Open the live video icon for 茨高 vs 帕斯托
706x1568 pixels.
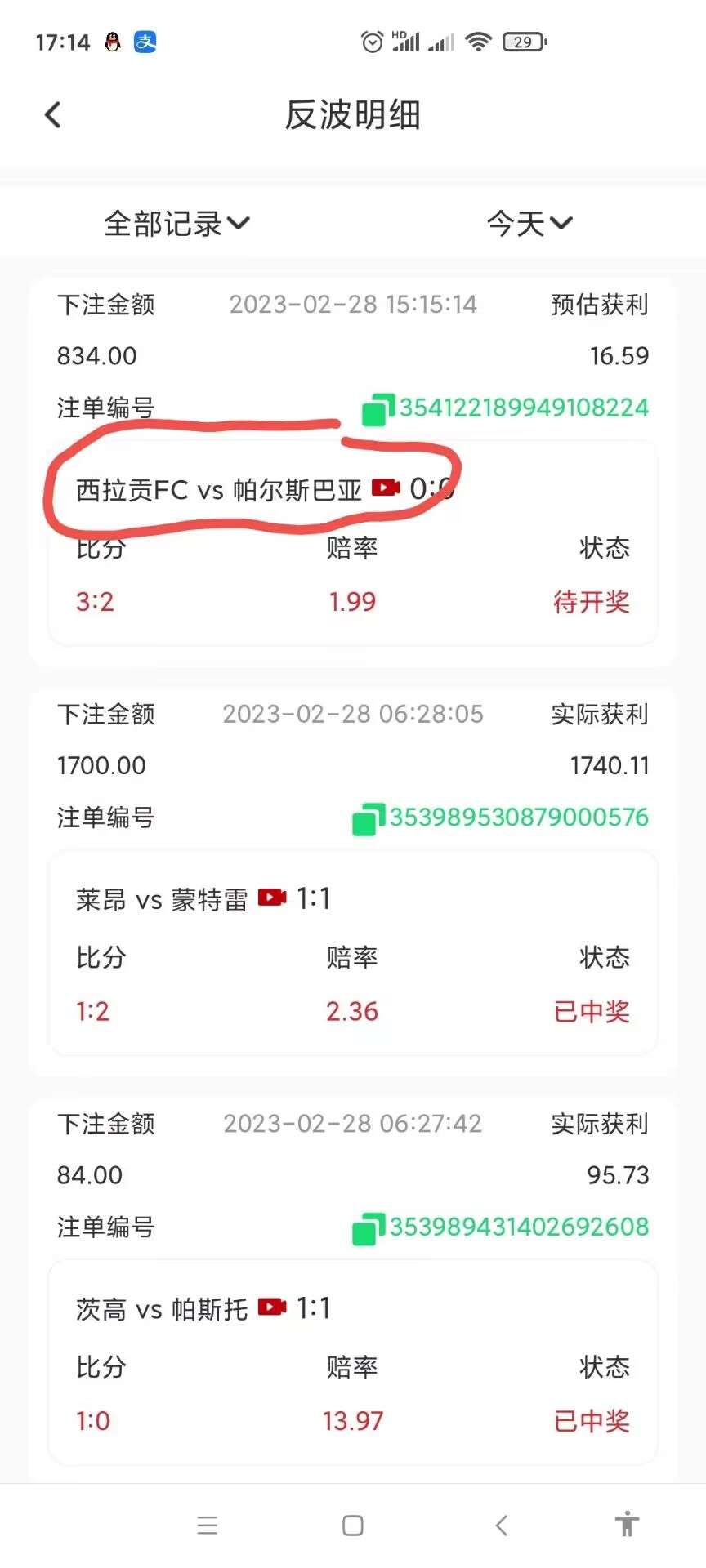(x=272, y=1307)
